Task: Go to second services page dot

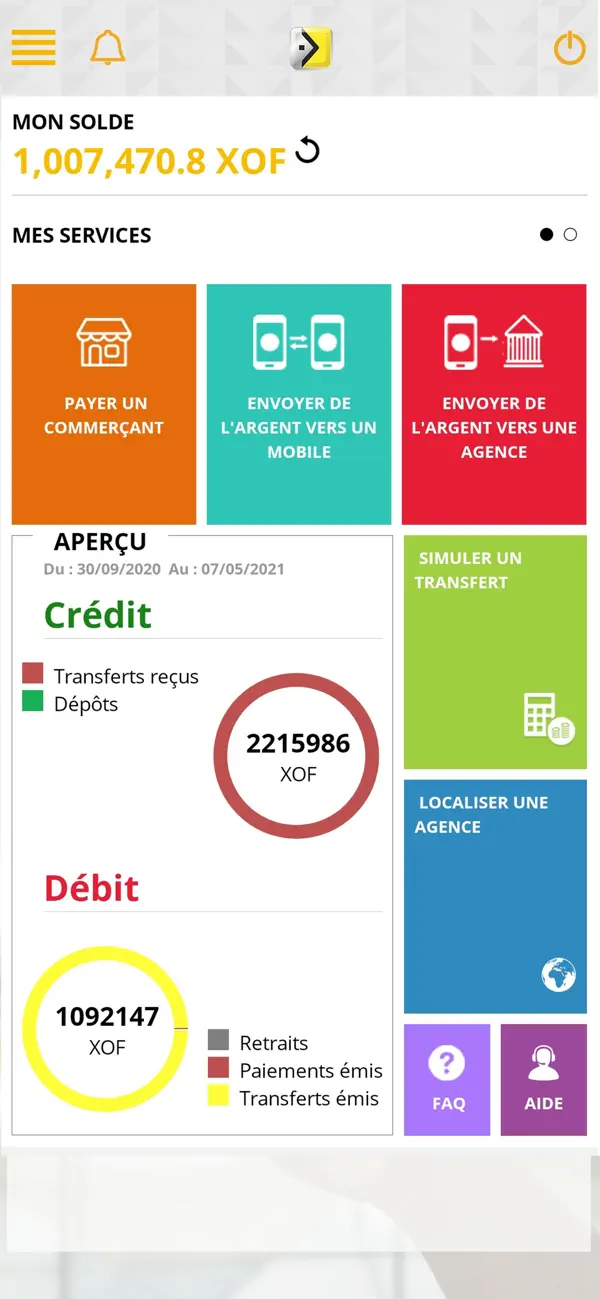Action: [570, 235]
